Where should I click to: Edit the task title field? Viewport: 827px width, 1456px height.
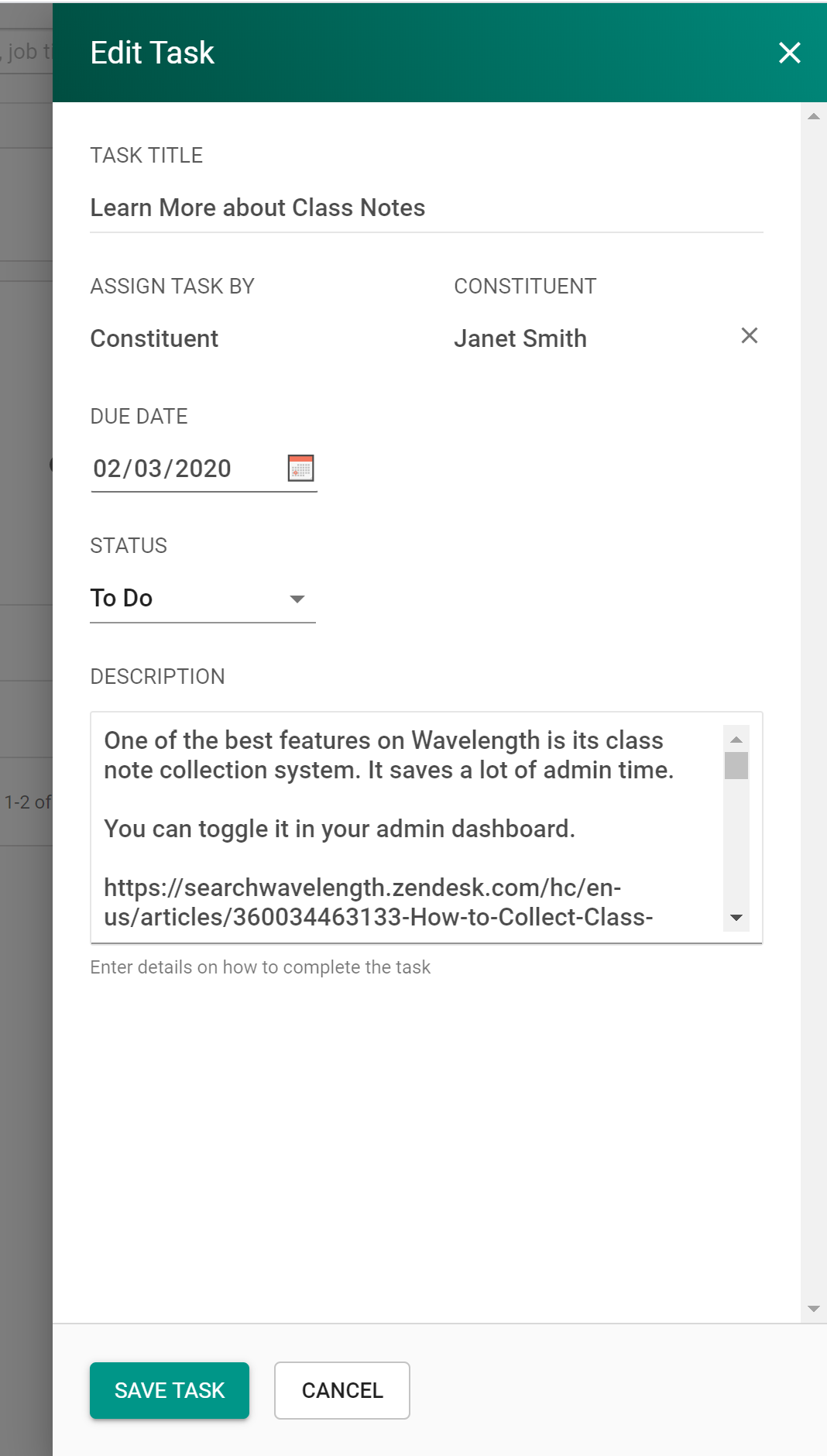[x=426, y=208]
